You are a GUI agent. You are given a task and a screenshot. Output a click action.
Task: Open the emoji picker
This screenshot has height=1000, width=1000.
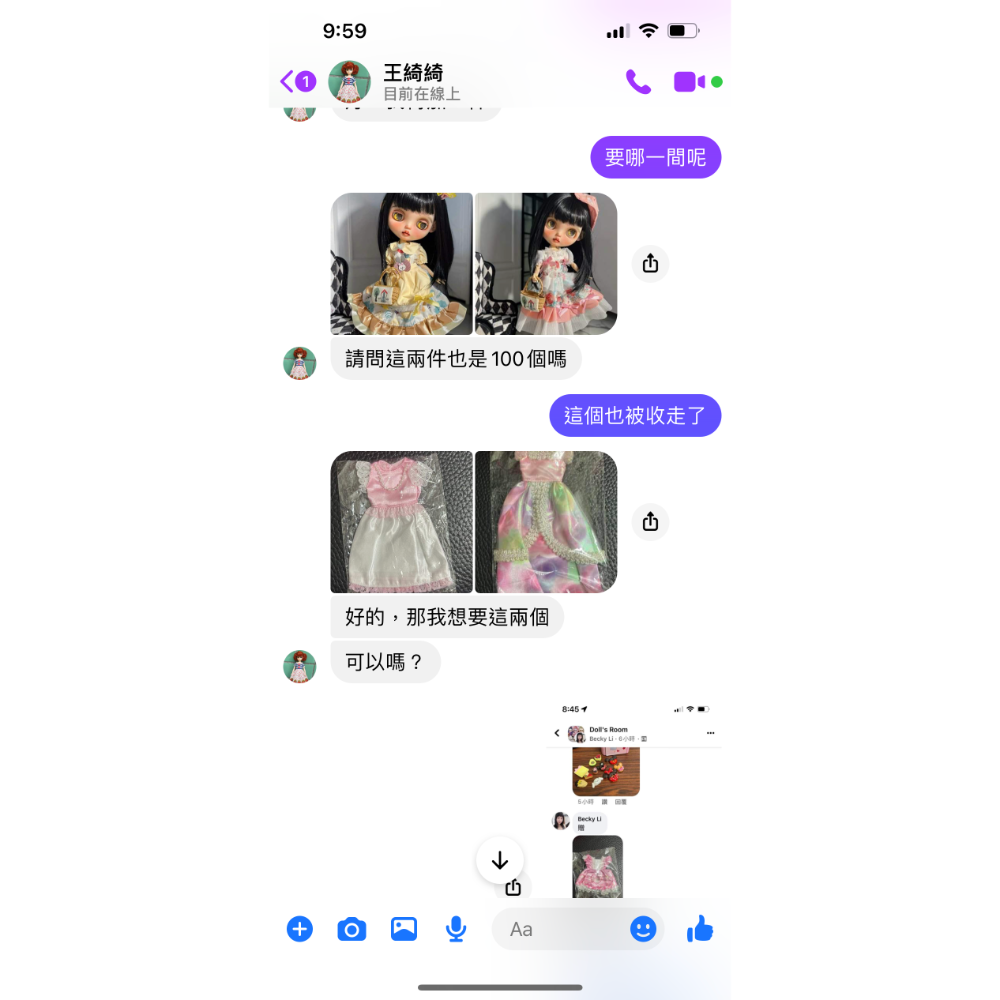coord(643,929)
